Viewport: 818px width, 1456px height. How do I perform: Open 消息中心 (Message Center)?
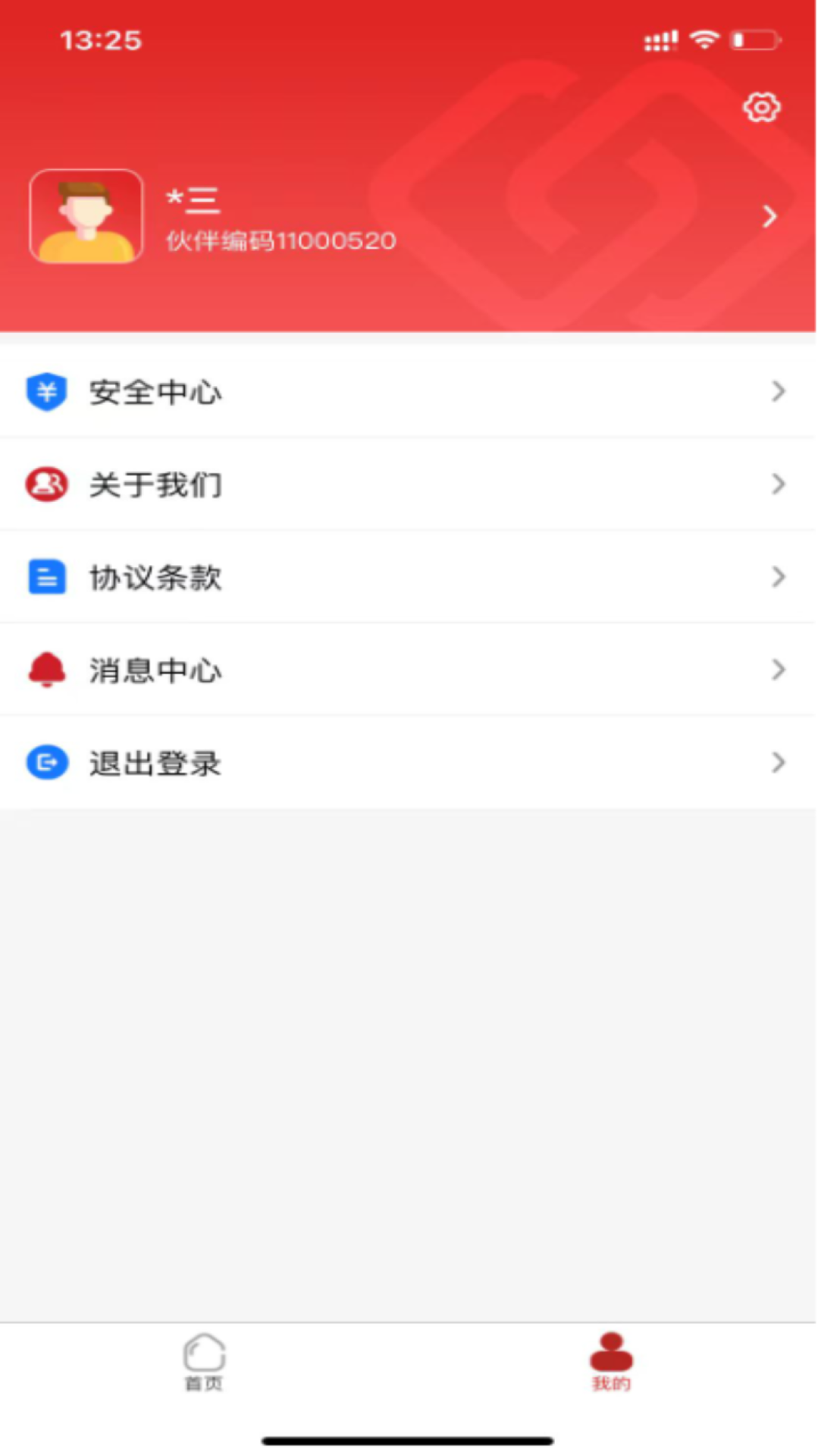pos(408,670)
